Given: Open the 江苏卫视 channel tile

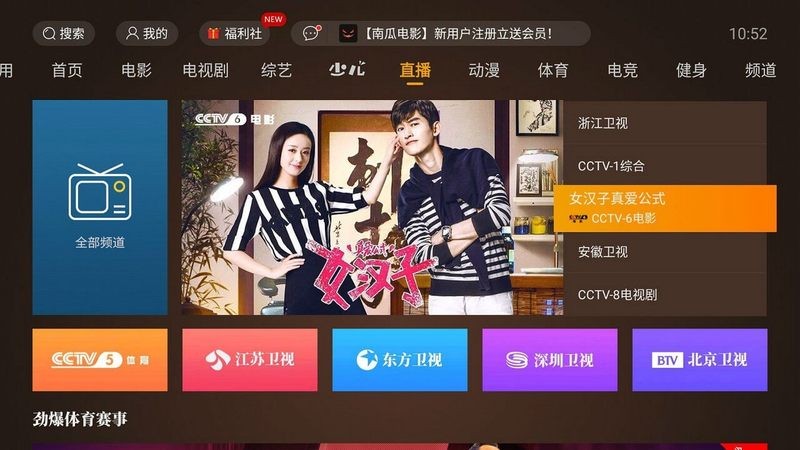Looking at the screenshot, I should pos(250,360).
